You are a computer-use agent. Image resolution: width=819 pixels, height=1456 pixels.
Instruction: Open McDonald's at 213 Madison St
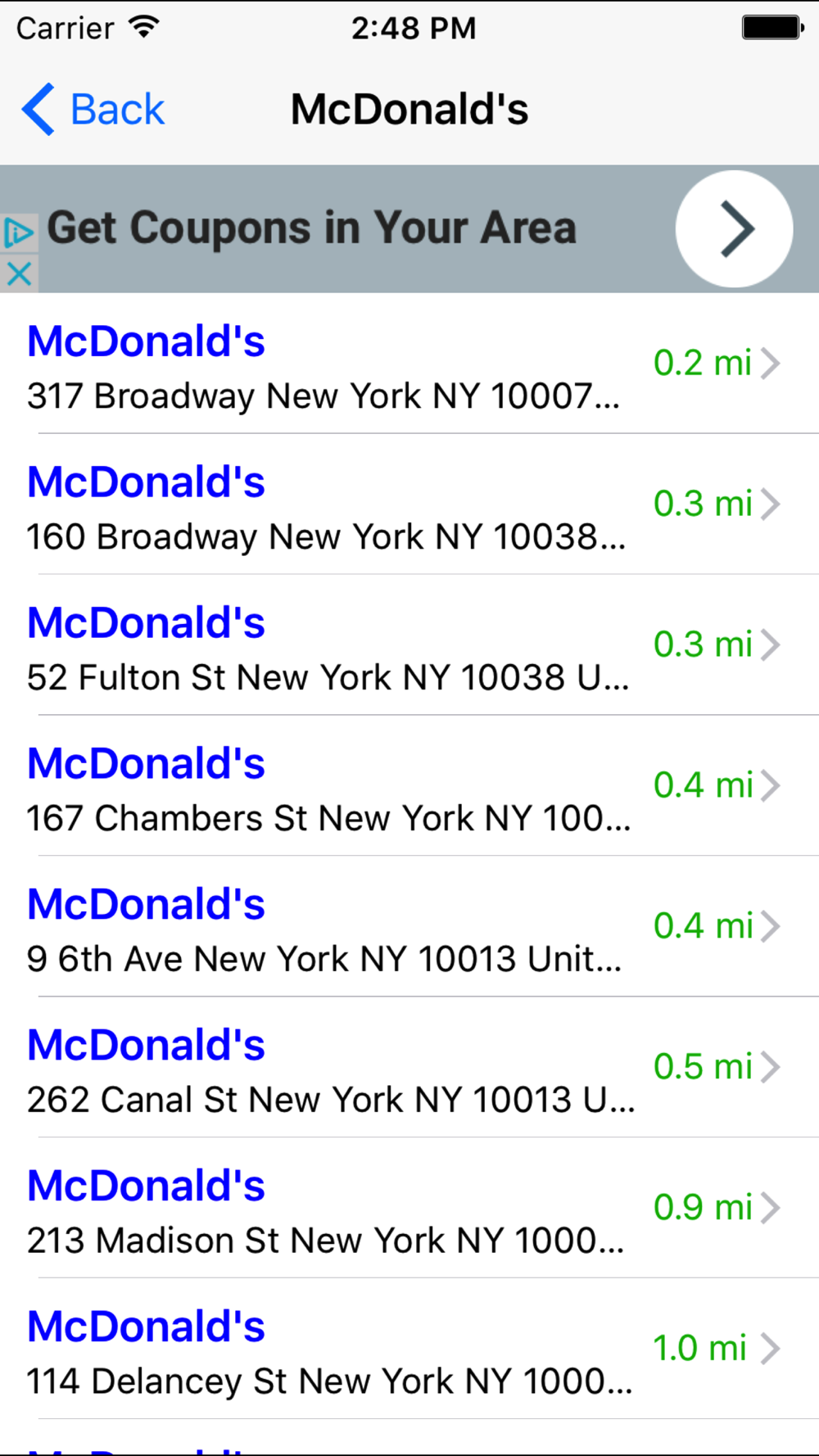(409, 1209)
